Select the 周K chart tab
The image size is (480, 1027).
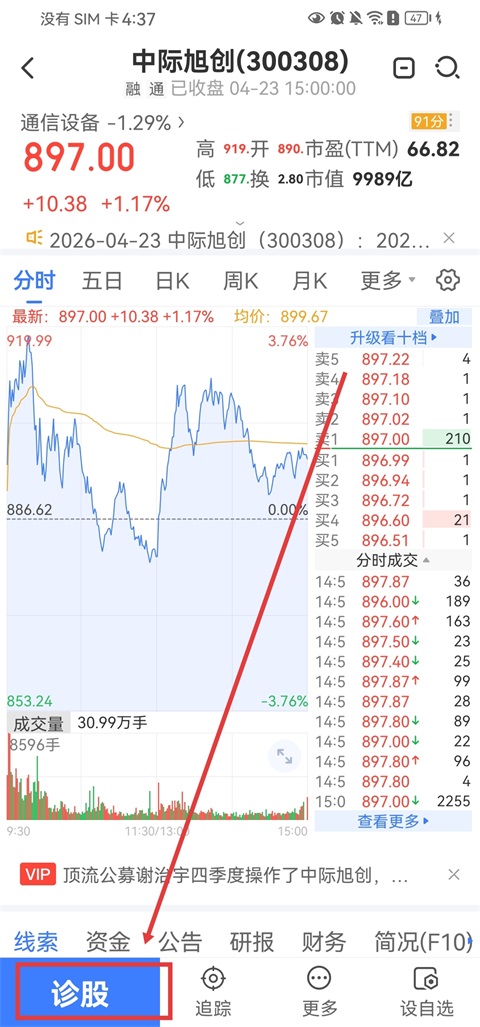tap(240, 281)
